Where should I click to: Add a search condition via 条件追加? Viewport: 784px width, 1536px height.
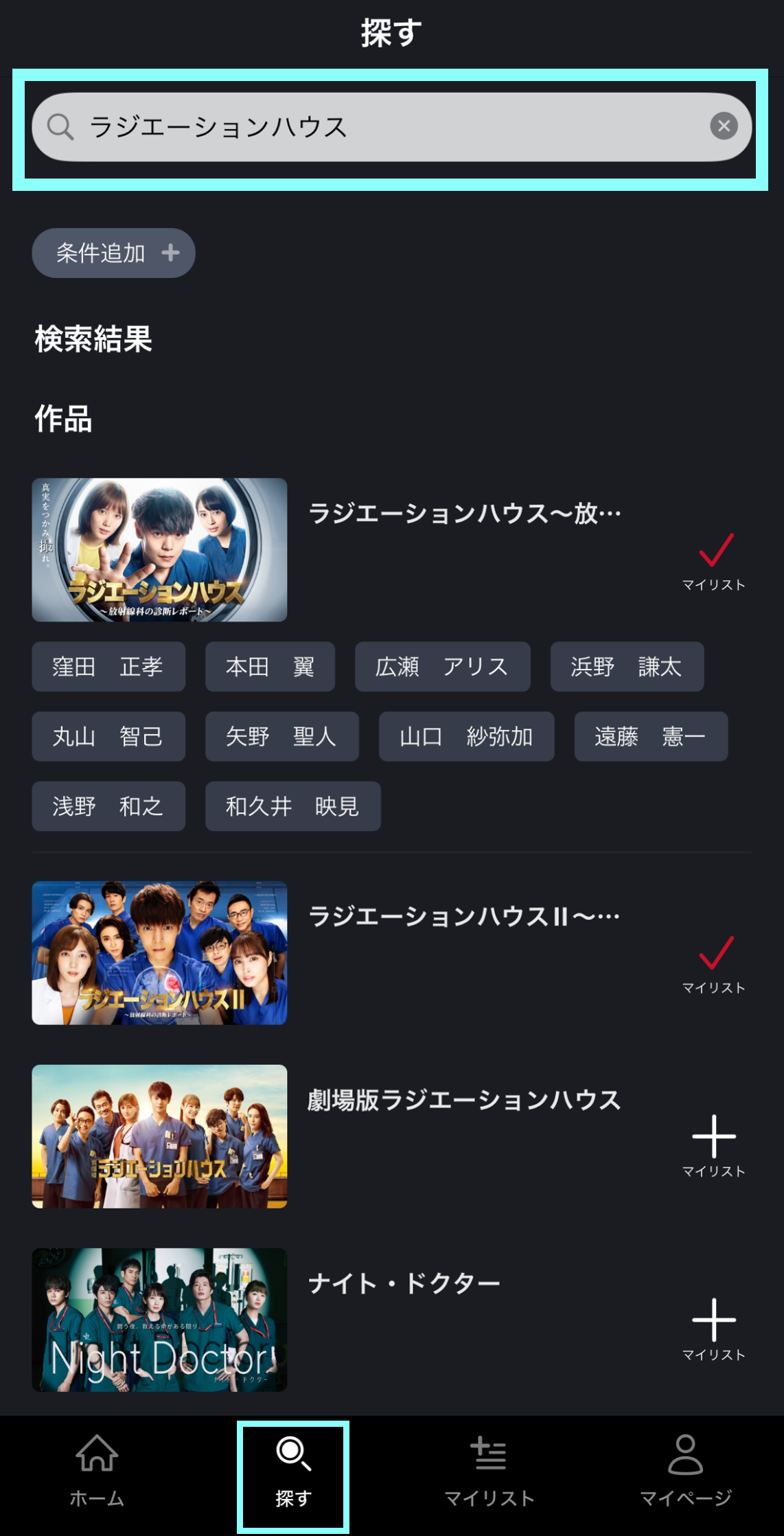click(113, 253)
